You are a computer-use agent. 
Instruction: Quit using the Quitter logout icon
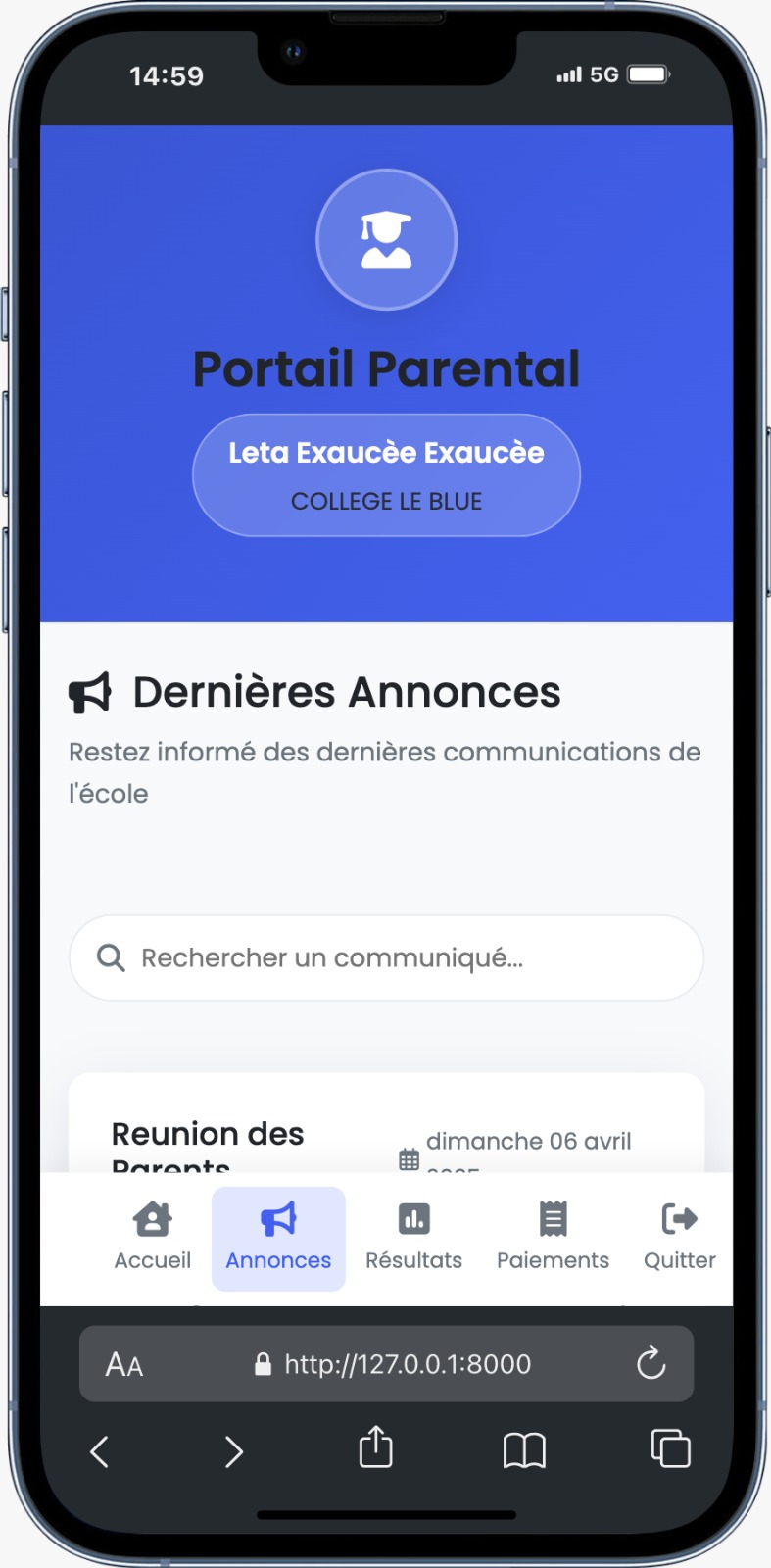tap(679, 1218)
